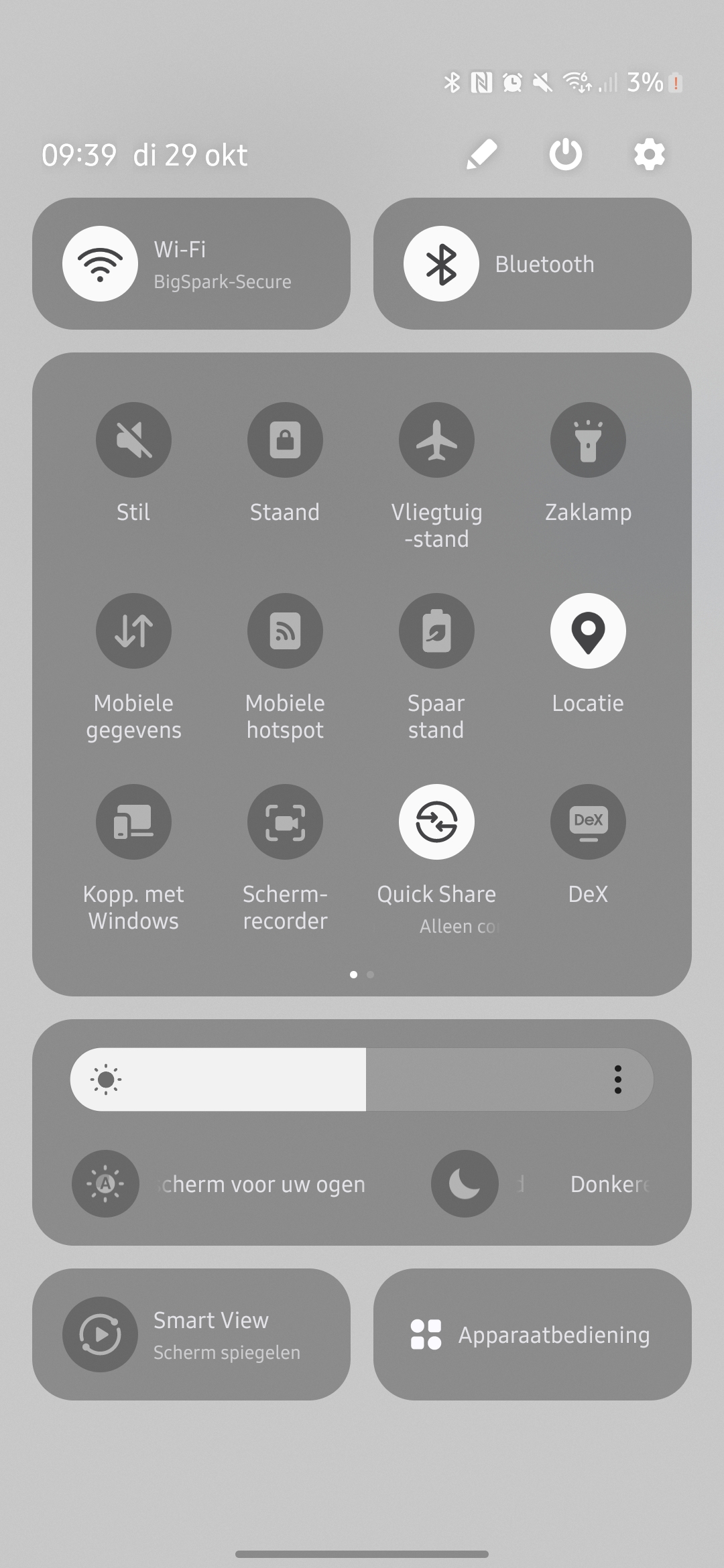Enable Mobiele gegevens
Viewport: 724px width, 1568px height.
pos(133,631)
